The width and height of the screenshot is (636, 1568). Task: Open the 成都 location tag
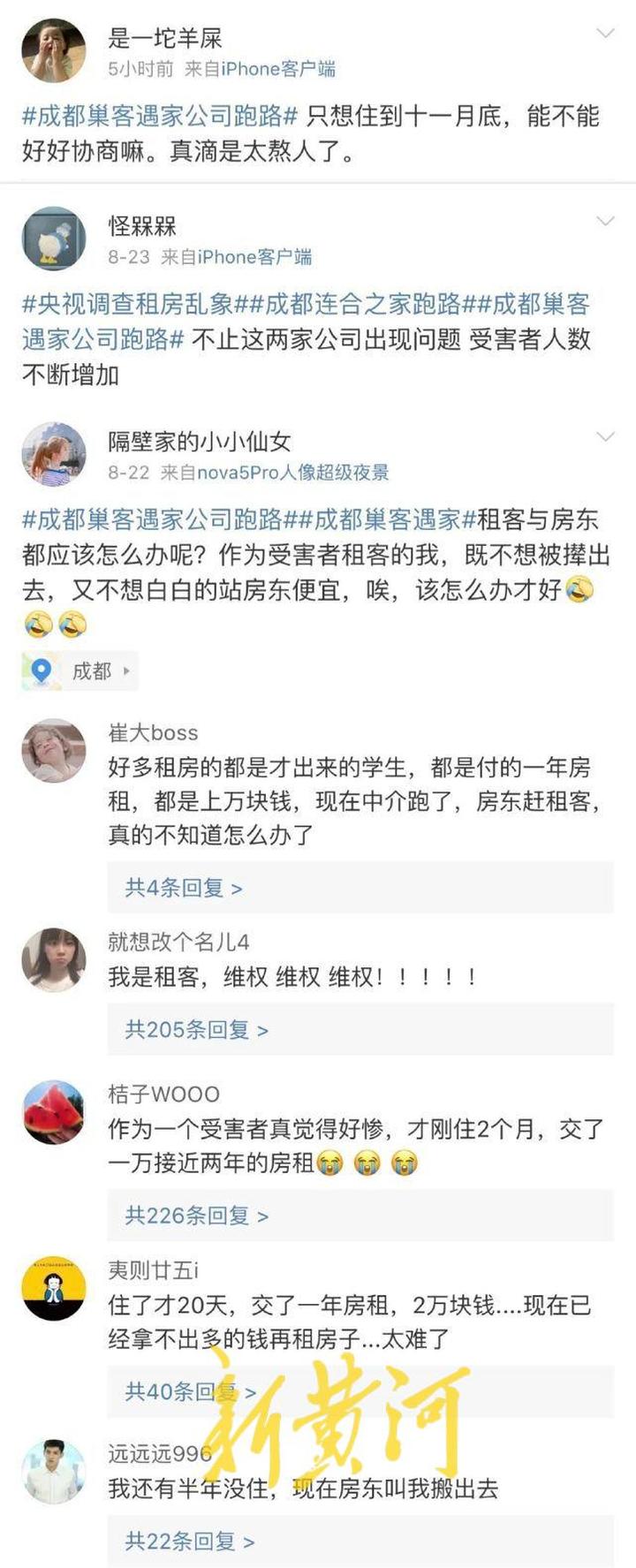pyautogui.click(x=91, y=670)
